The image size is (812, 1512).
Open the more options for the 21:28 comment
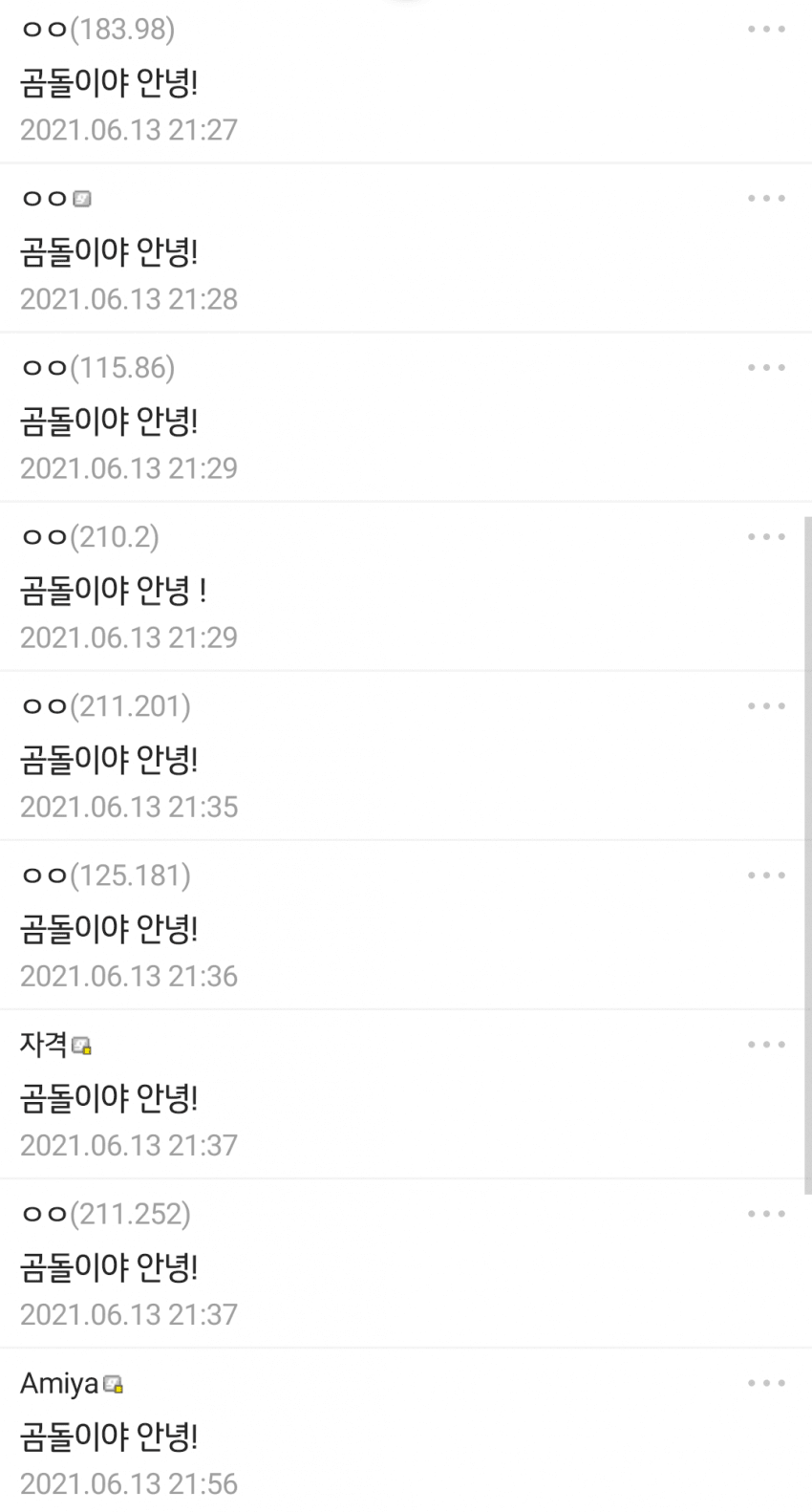[766, 199]
